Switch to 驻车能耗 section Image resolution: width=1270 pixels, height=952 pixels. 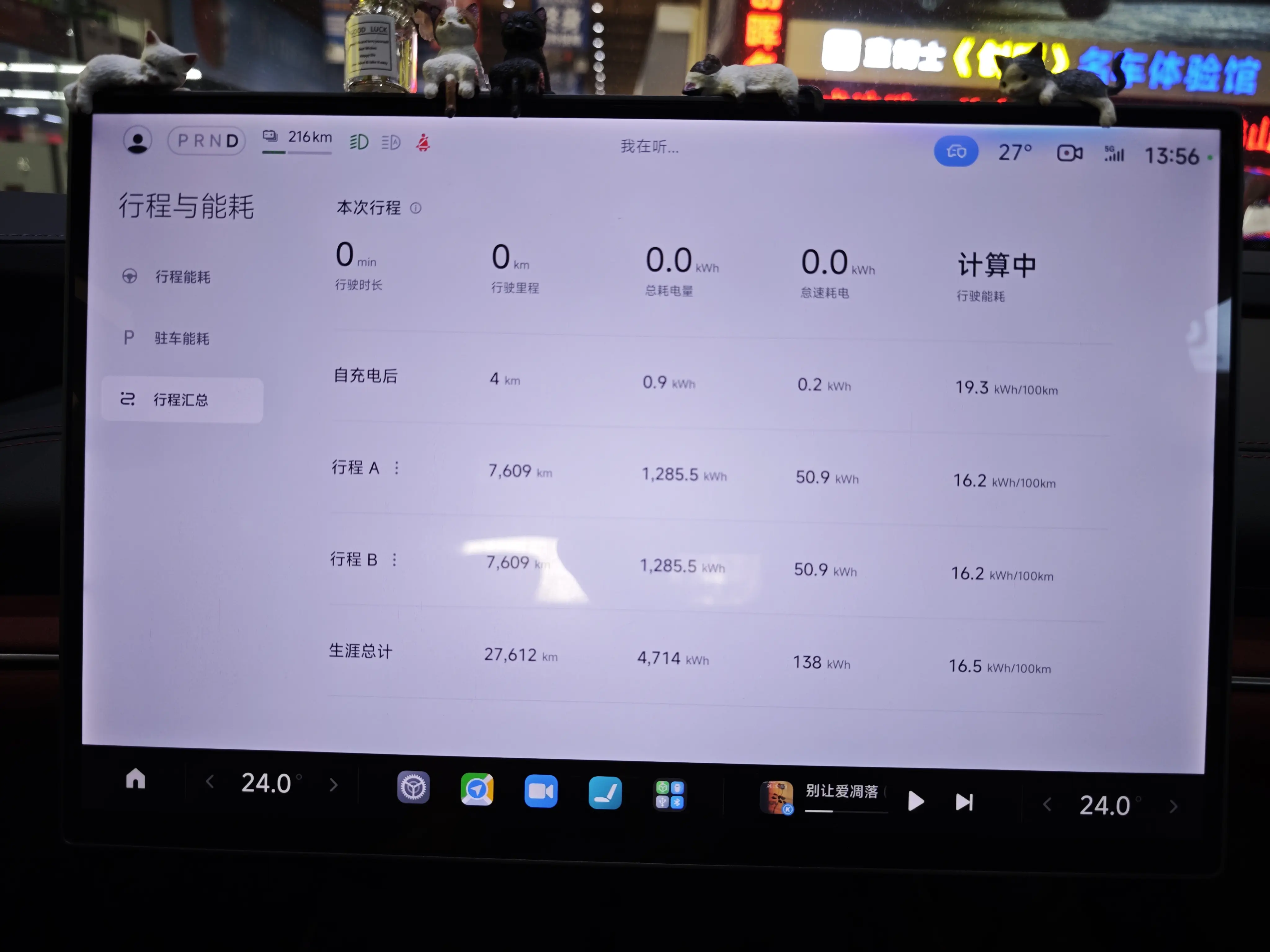coord(181,338)
